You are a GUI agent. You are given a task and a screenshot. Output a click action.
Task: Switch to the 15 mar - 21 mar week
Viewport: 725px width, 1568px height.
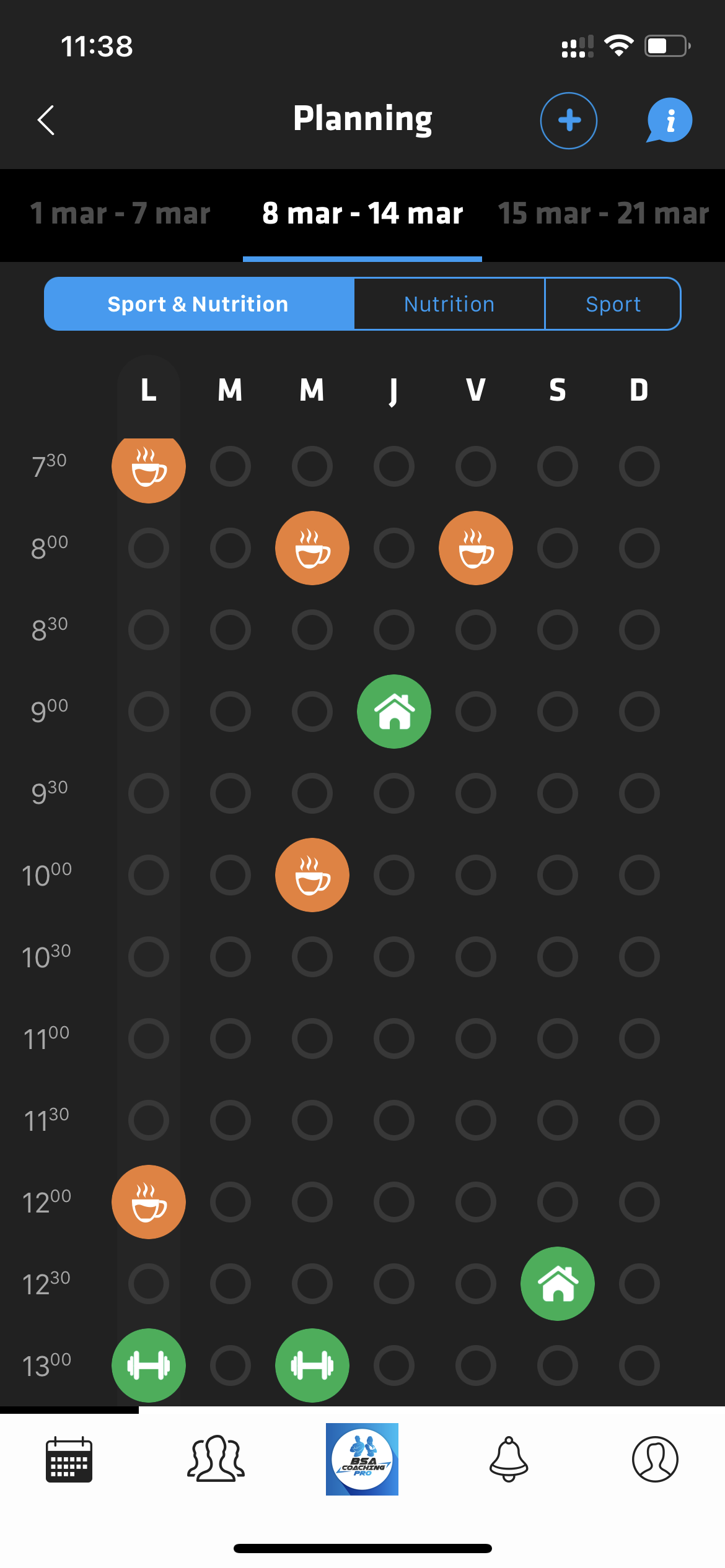[603, 214]
